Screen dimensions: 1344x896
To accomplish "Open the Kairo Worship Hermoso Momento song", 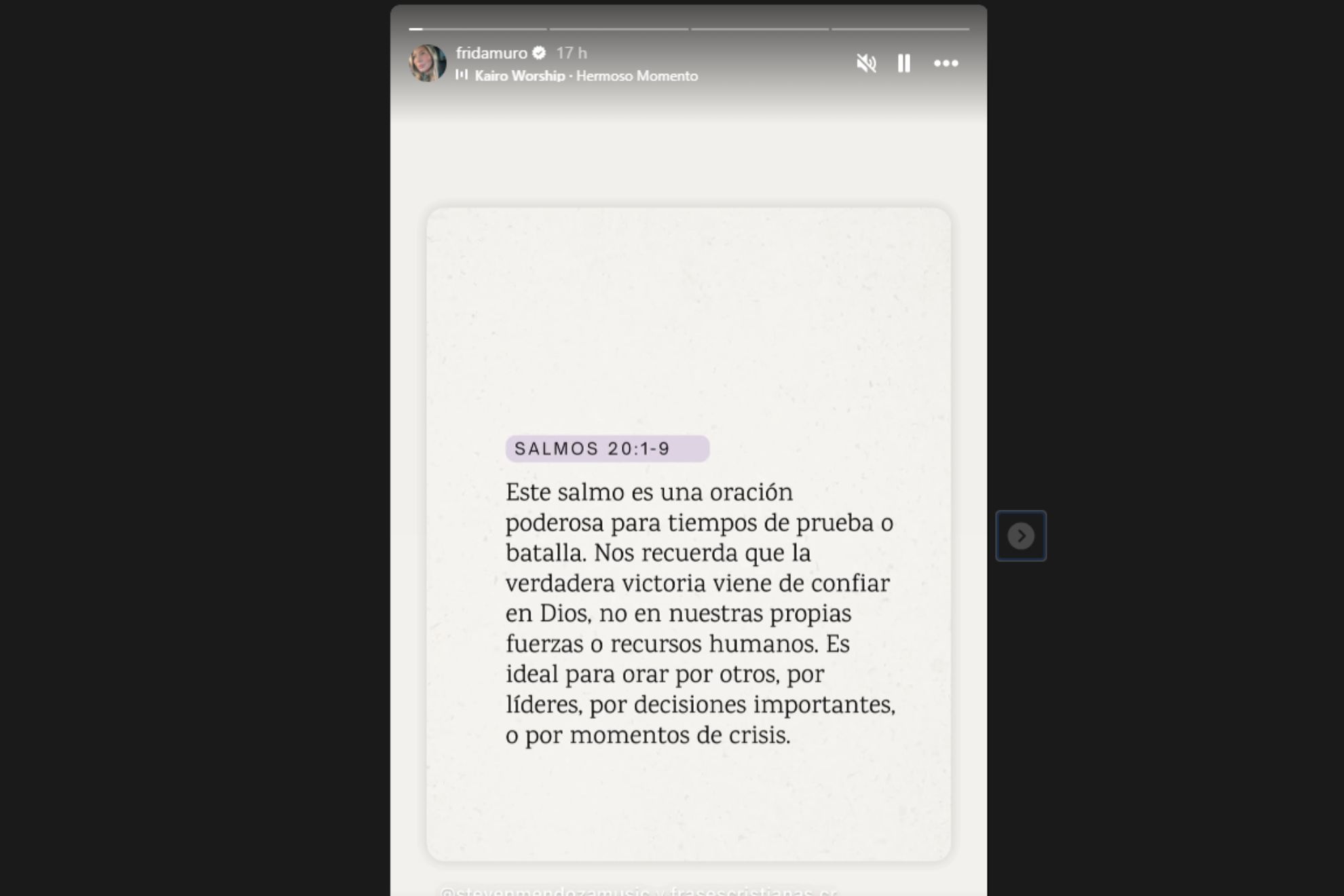I will point(586,76).
